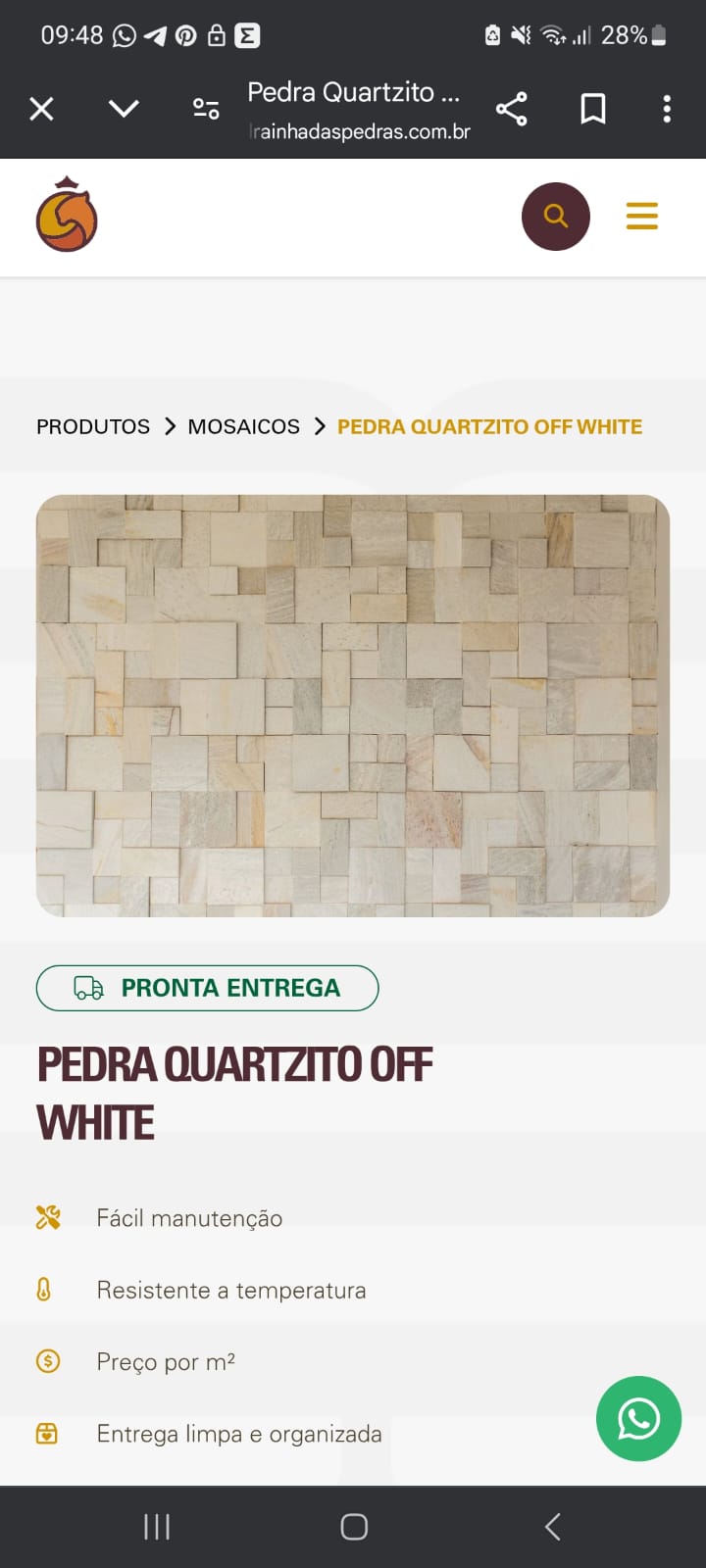Go to Mosaicos breadcrumb
The image size is (706, 1568).
coord(244,426)
